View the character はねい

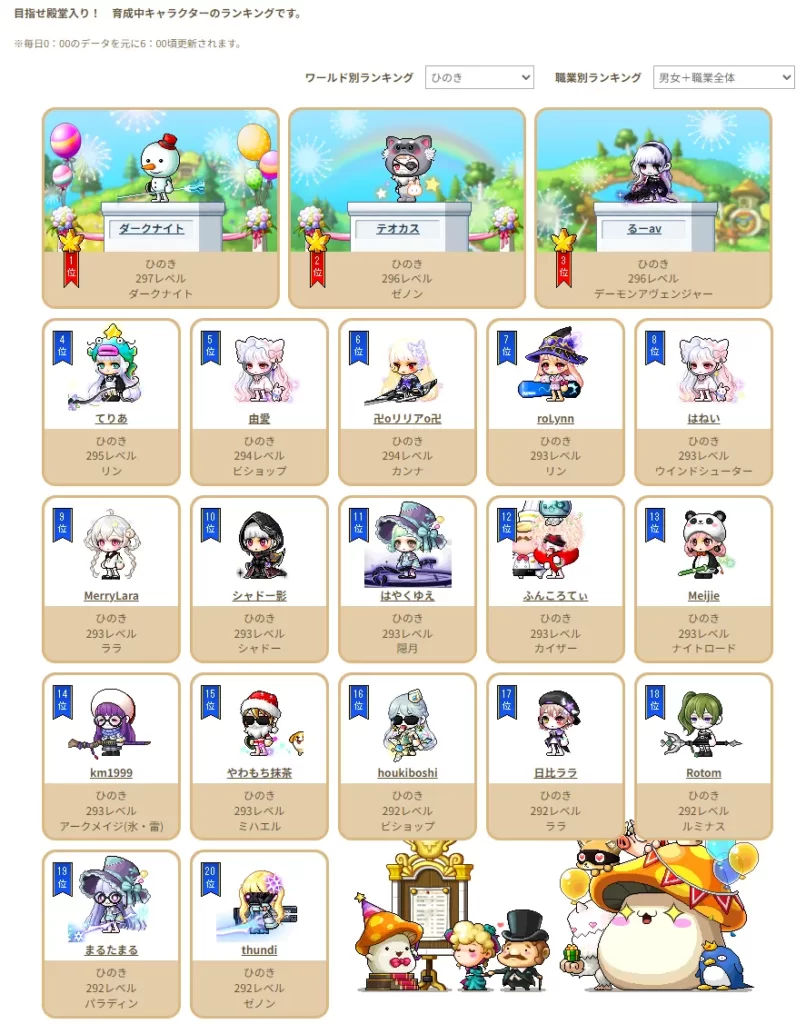(x=703, y=418)
